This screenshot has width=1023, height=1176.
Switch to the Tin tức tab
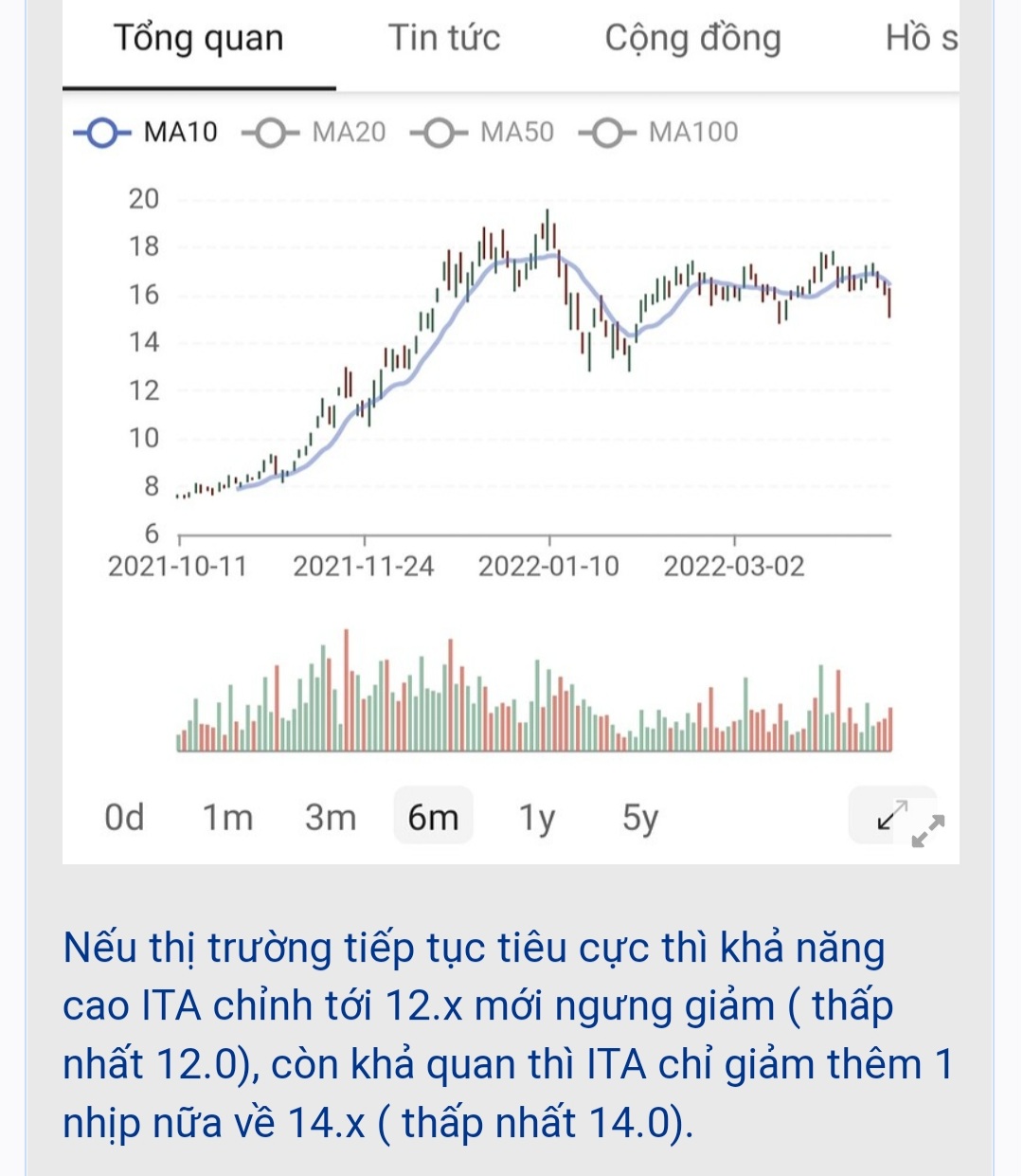443,39
